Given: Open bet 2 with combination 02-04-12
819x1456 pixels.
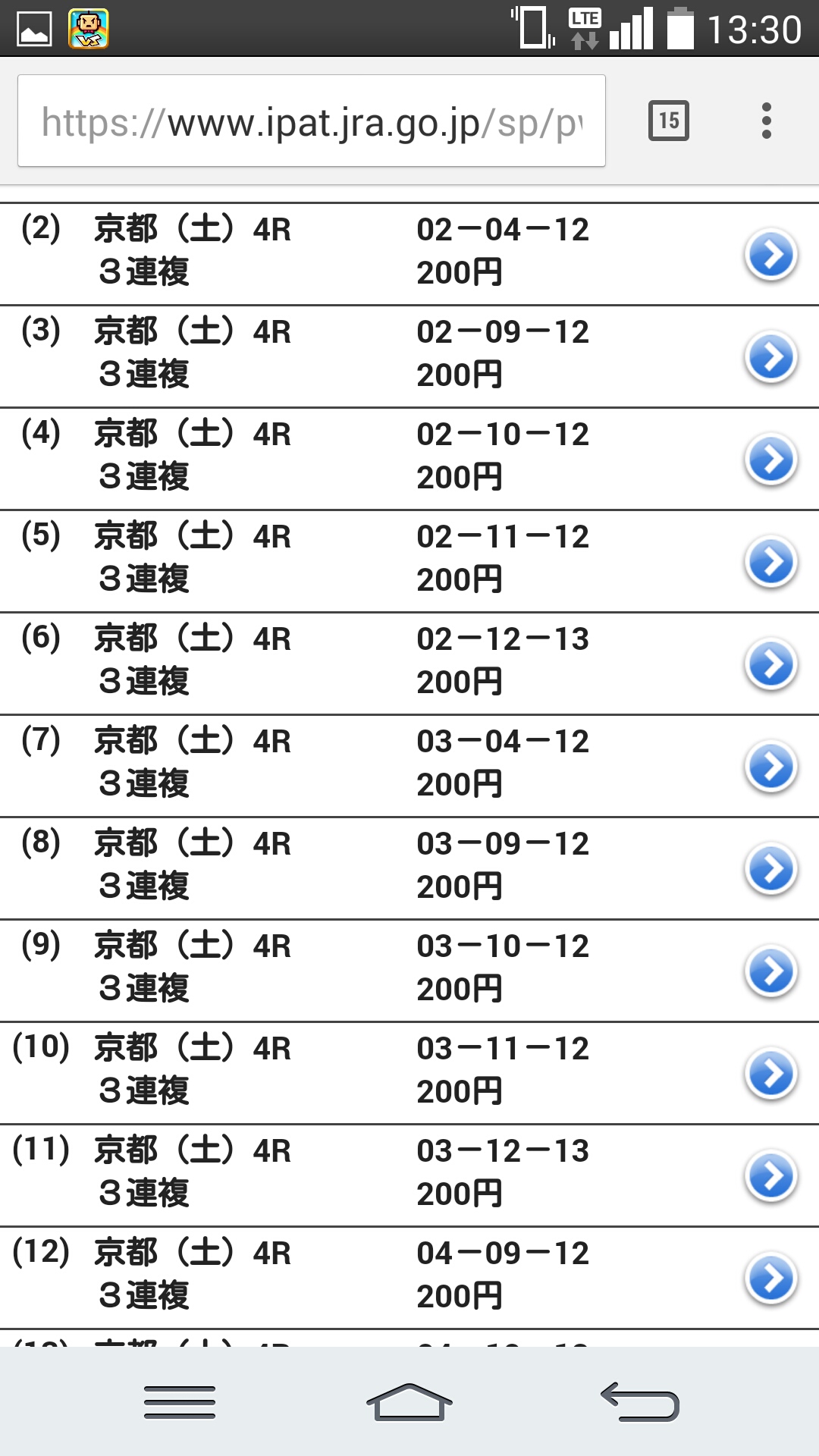Looking at the screenshot, I should (771, 255).
